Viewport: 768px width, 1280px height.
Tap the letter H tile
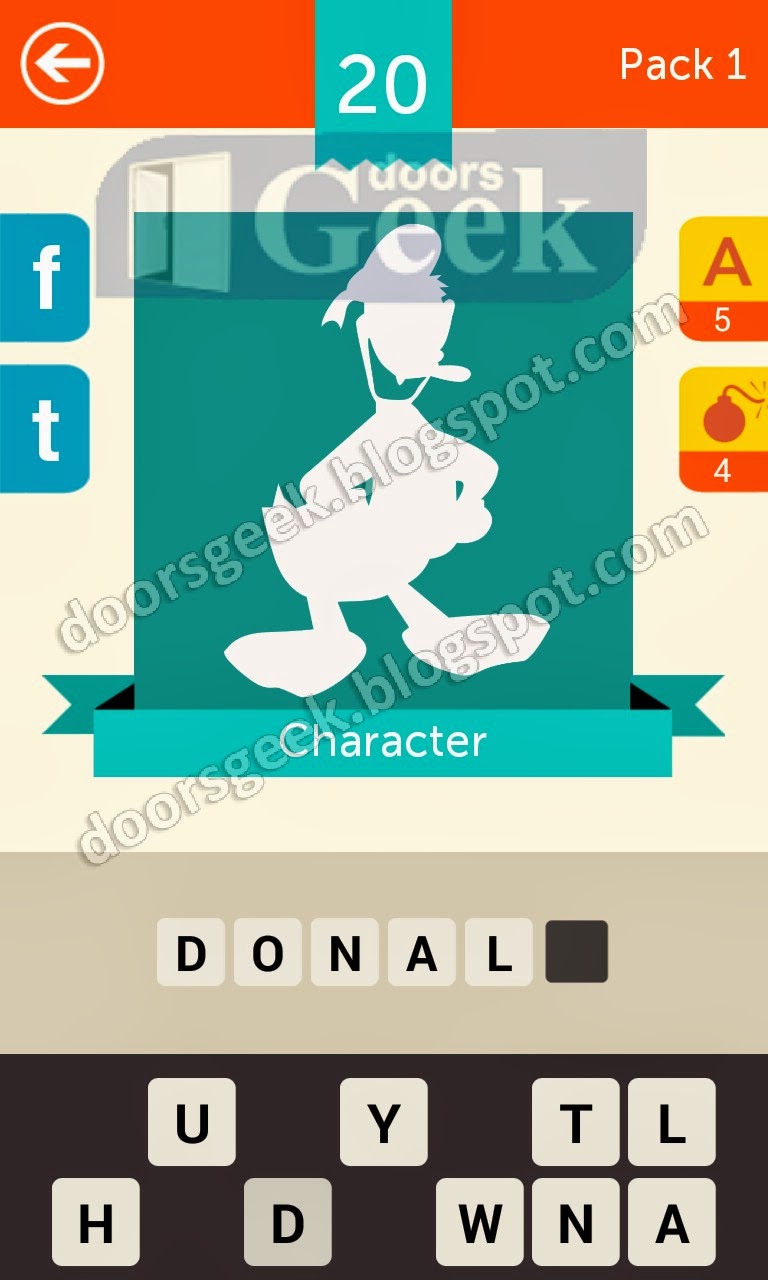click(96, 1222)
